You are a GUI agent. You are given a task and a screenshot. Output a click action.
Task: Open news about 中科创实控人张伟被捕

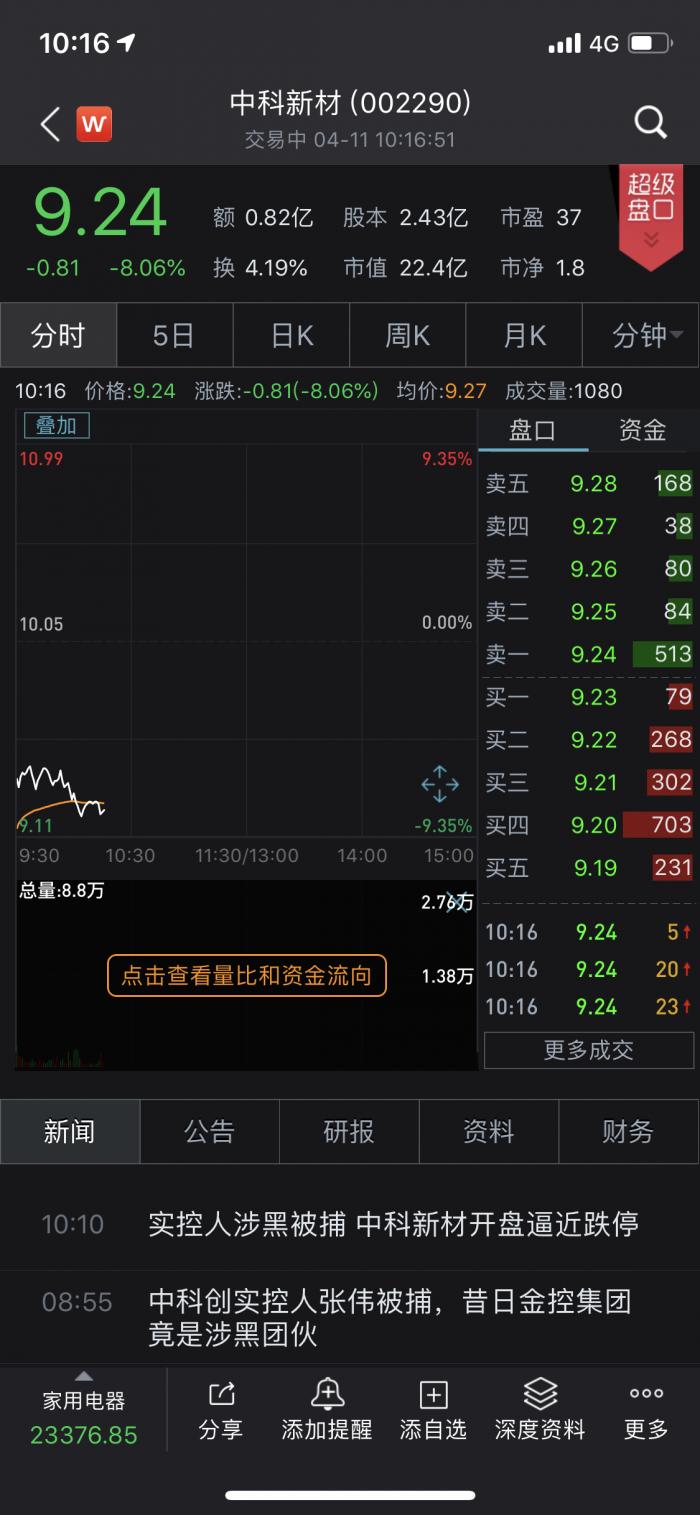tap(390, 1317)
